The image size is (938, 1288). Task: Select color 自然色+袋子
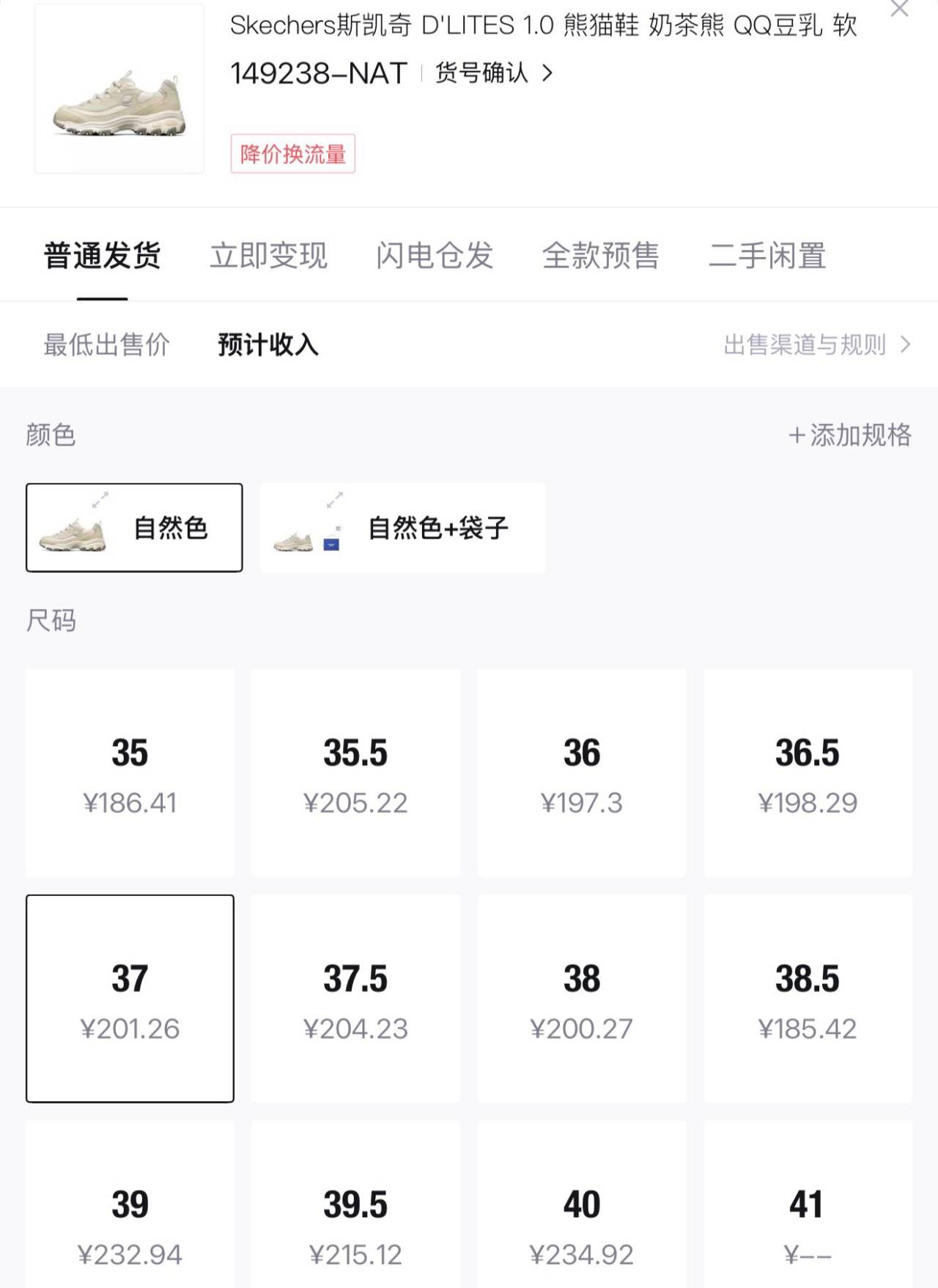tap(402, 528)
